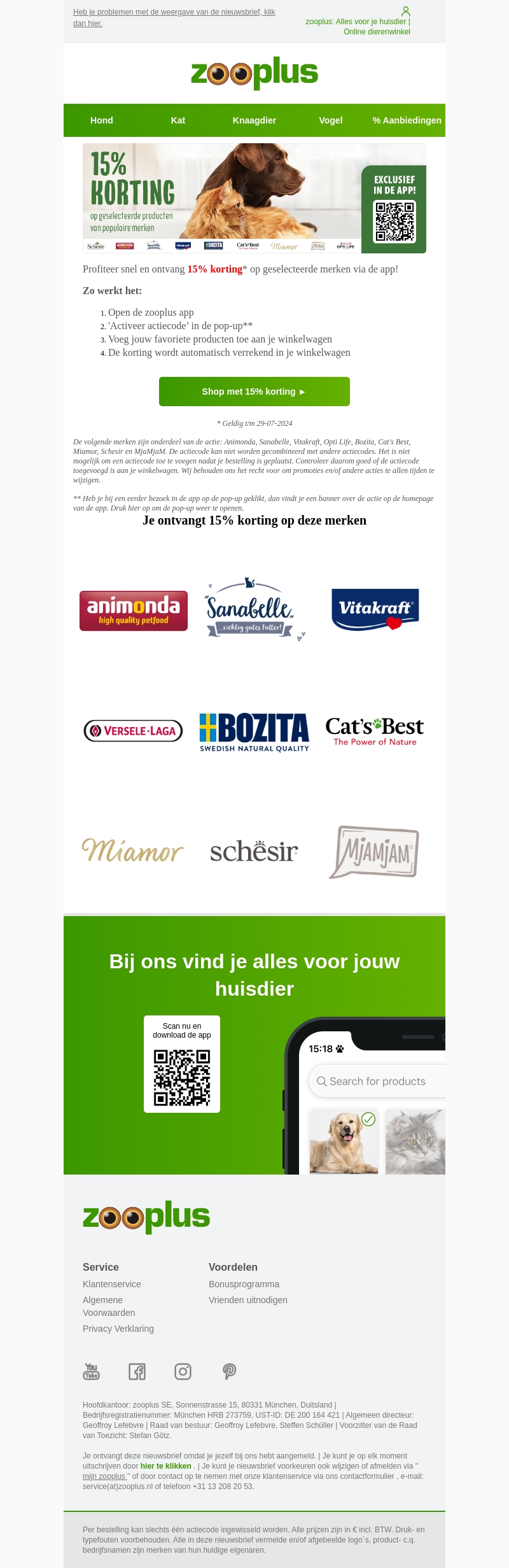Open the 'mijn zooplus' link
This screenshot has height=1568, width=509.
(104, 1476)
